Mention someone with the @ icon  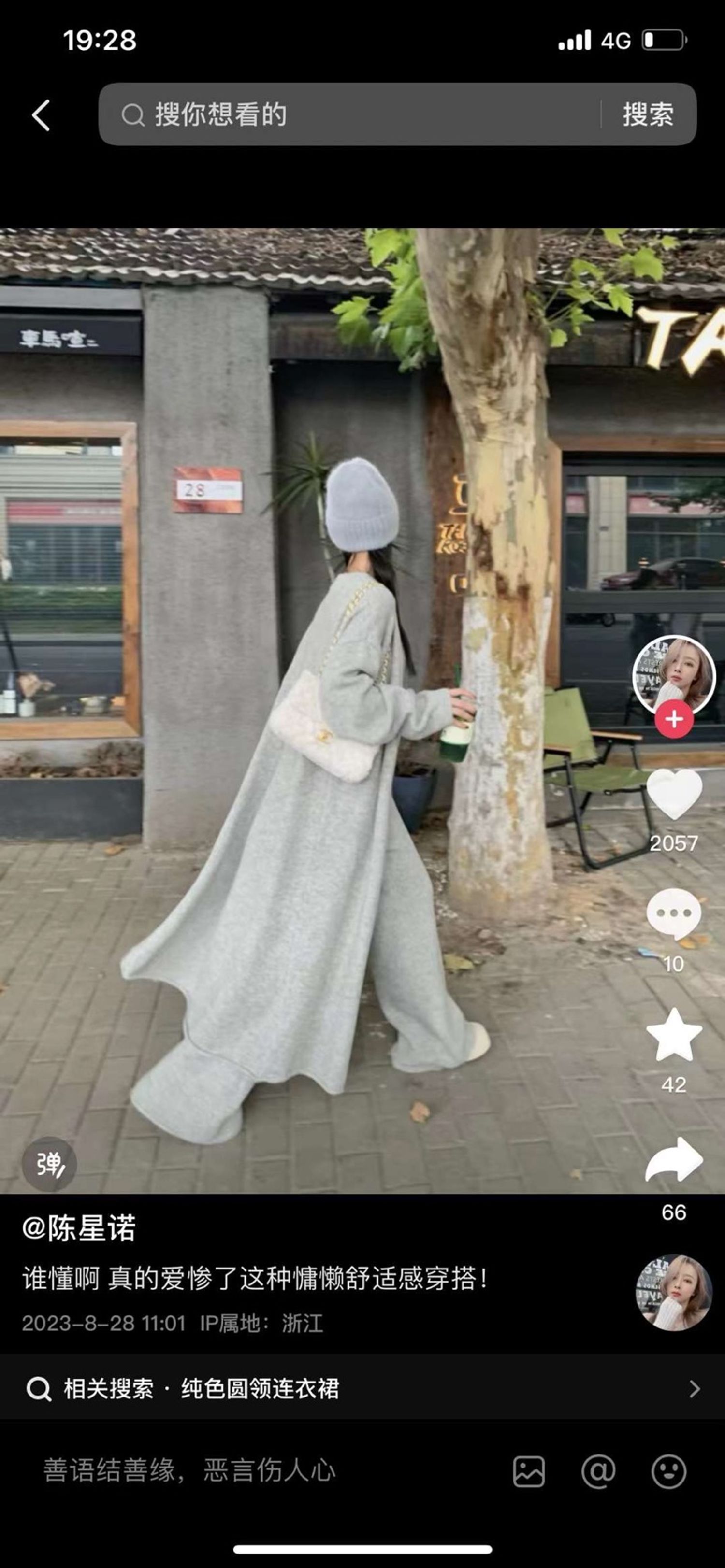[x=598, y=1472]
